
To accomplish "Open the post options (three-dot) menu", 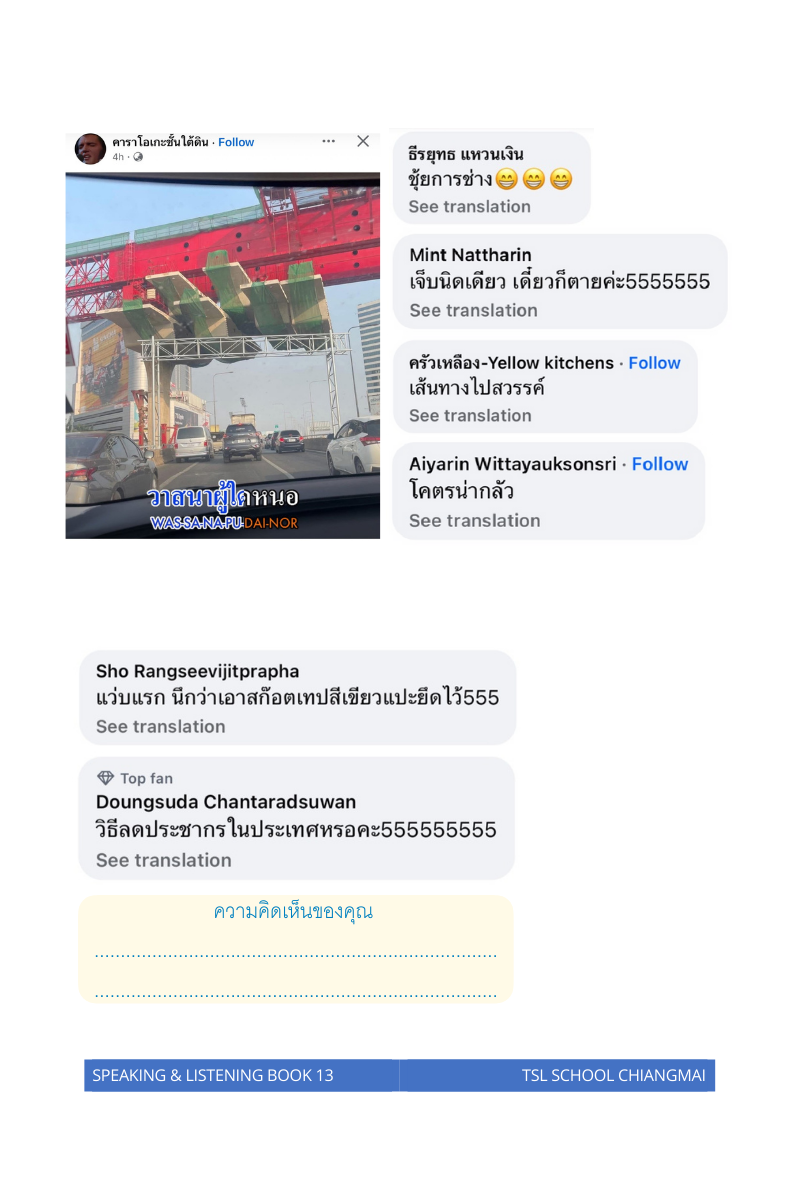I will coord(328,142).
